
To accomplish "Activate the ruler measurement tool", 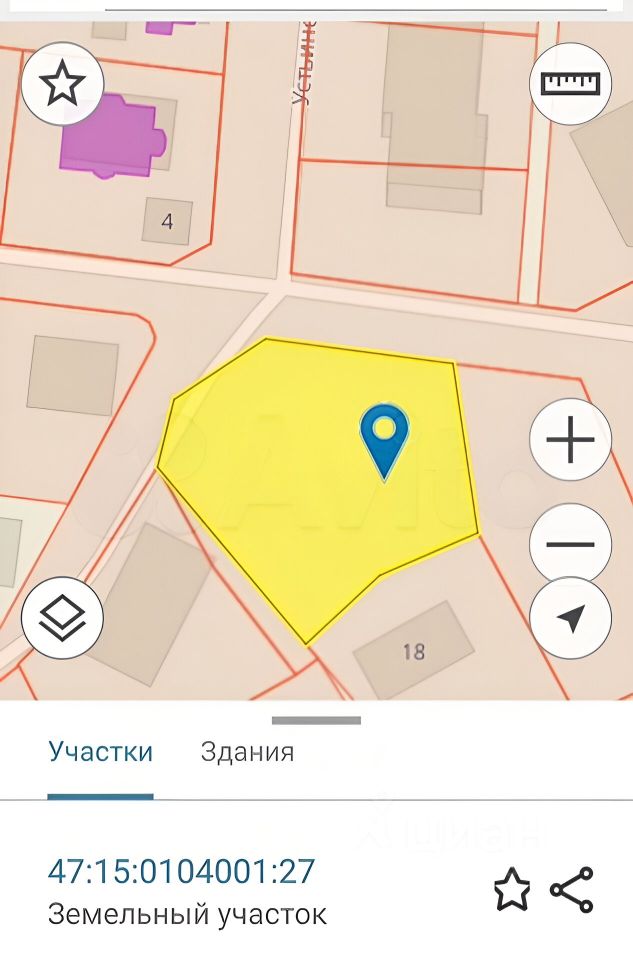I will 570,84.
